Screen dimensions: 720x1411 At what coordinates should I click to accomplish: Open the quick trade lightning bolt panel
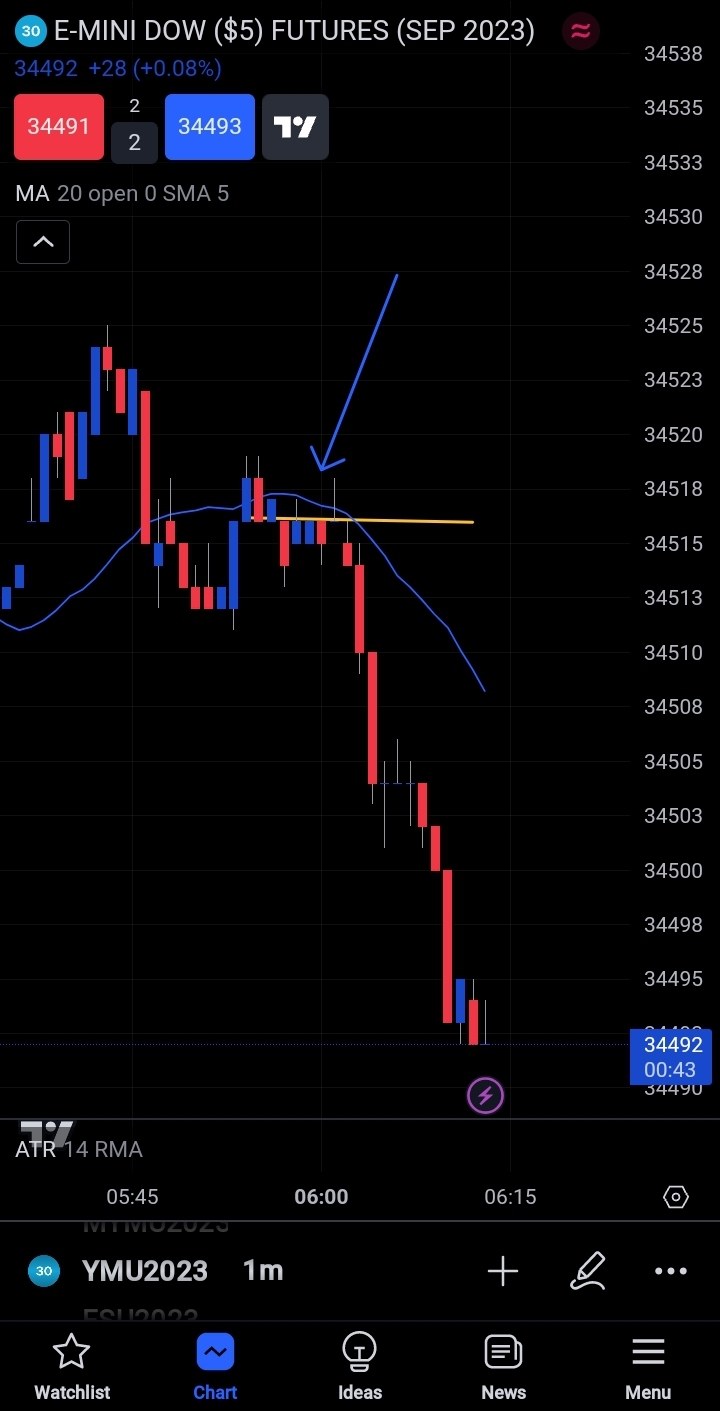tap(484, 1095)
